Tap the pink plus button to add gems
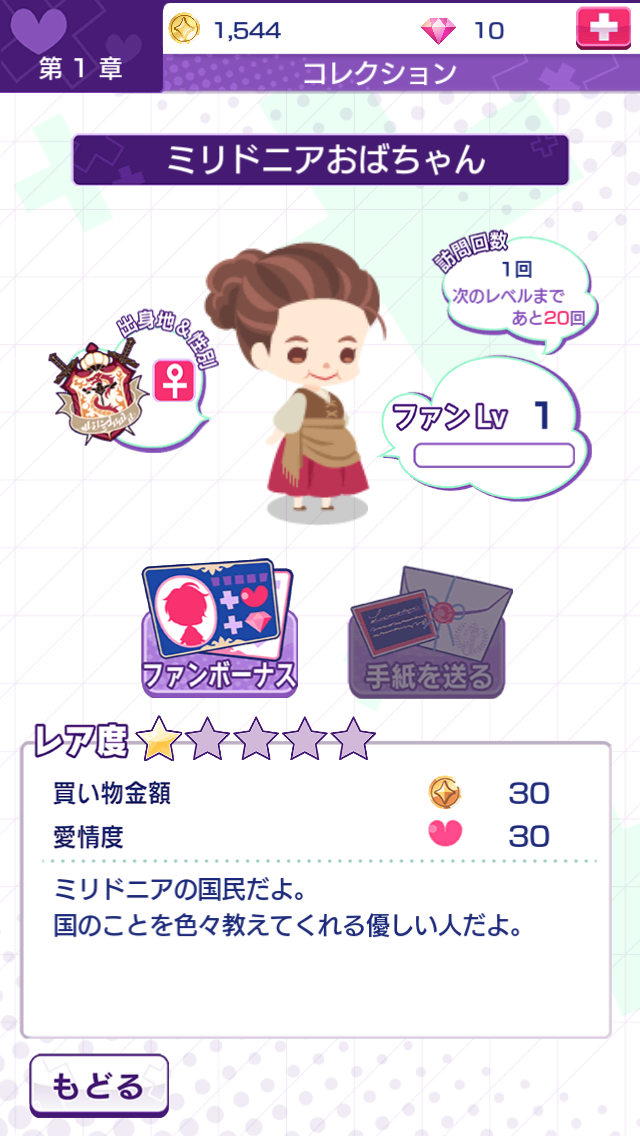The image size is (640, 1136). coord(603,28)
